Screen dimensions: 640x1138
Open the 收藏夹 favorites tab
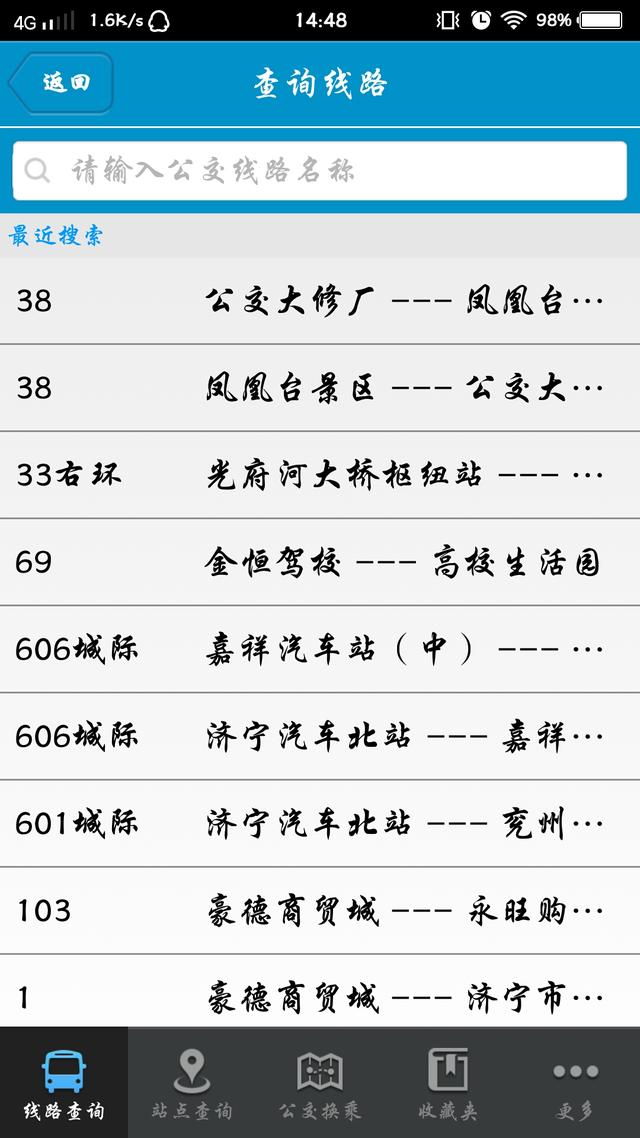click(447, 1083)
